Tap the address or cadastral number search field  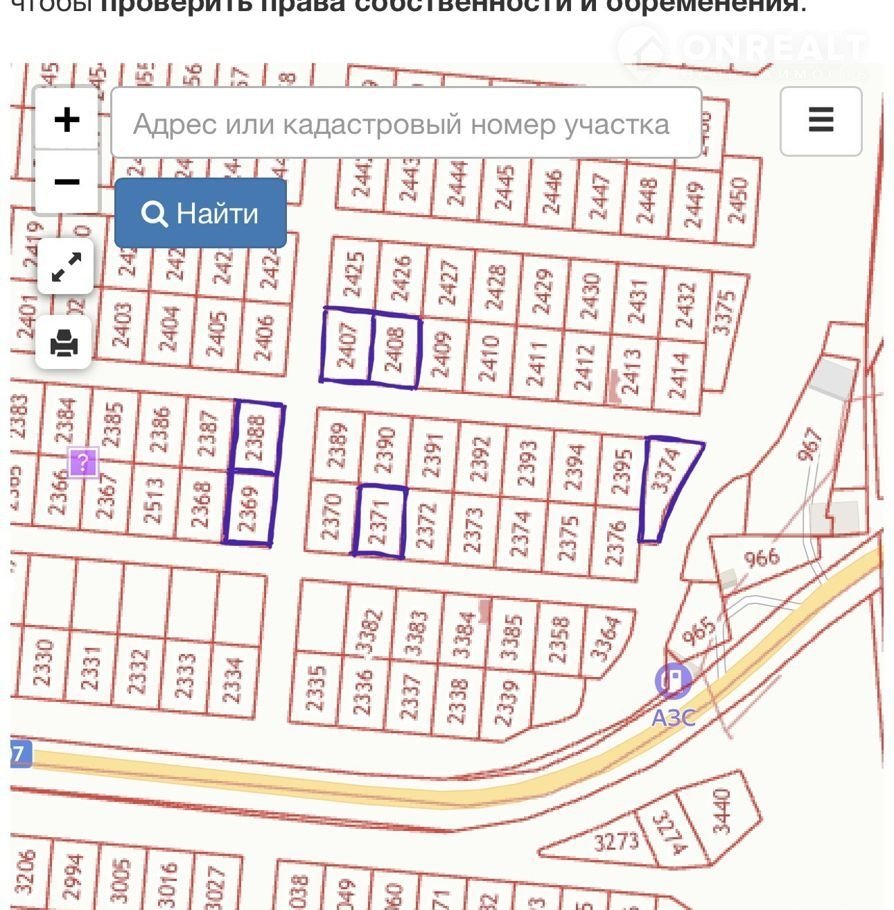[406, 123]
